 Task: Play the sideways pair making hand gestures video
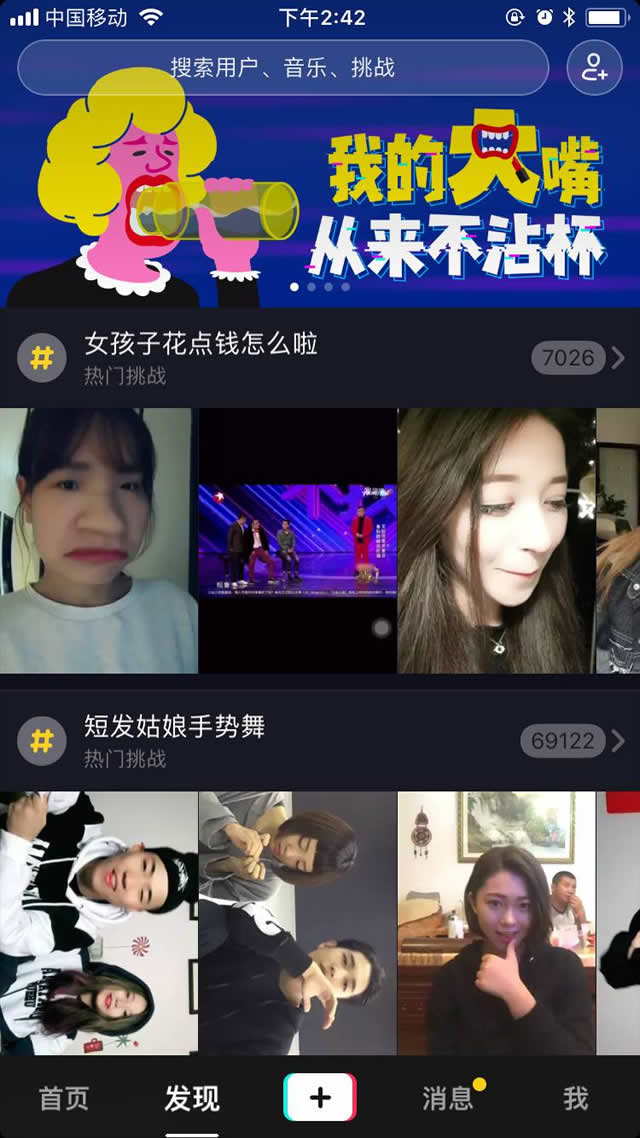pos(297,922)
